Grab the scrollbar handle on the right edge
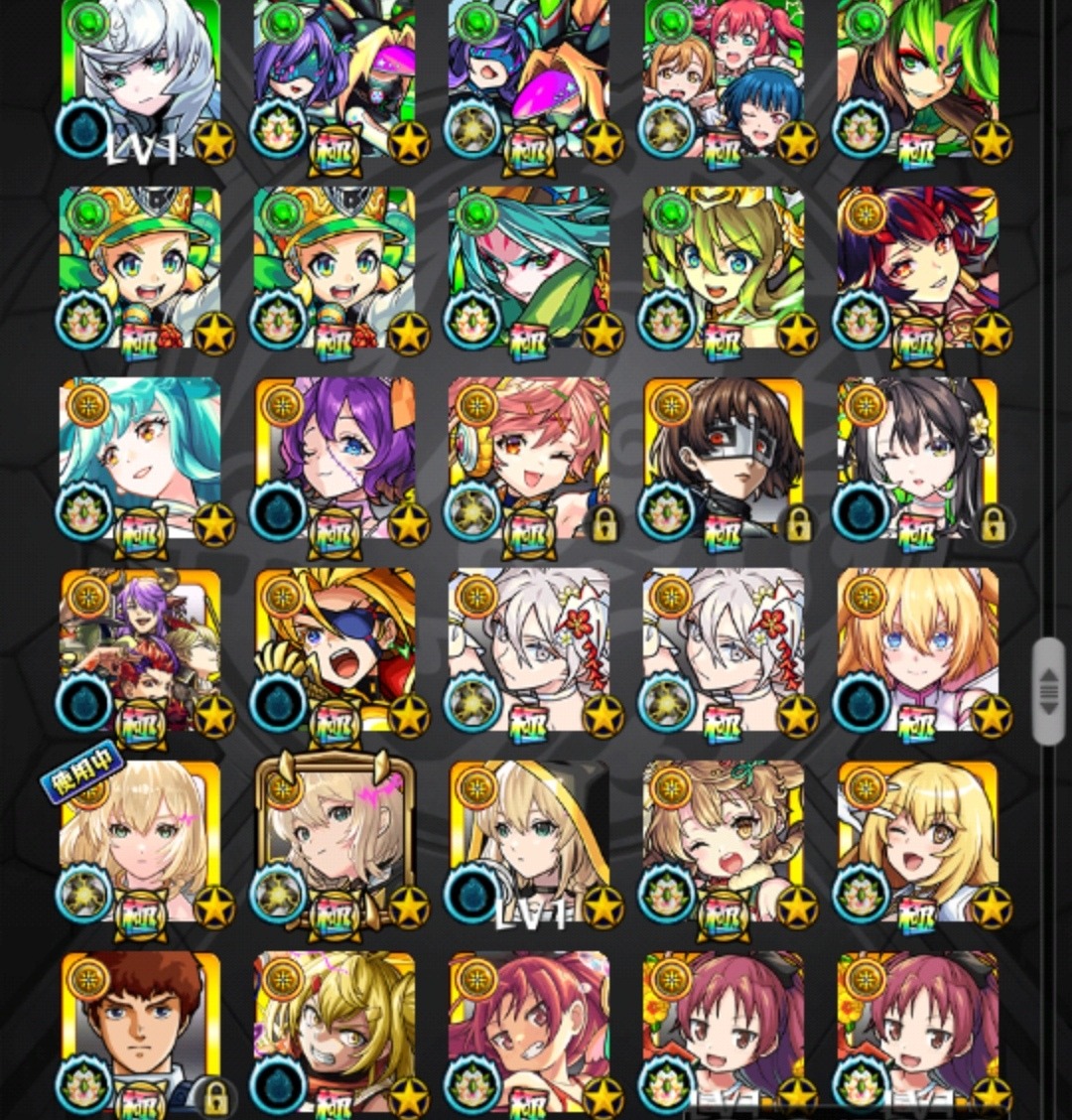Screen dimensions: 1072x1120 [x=1048, y=692]
